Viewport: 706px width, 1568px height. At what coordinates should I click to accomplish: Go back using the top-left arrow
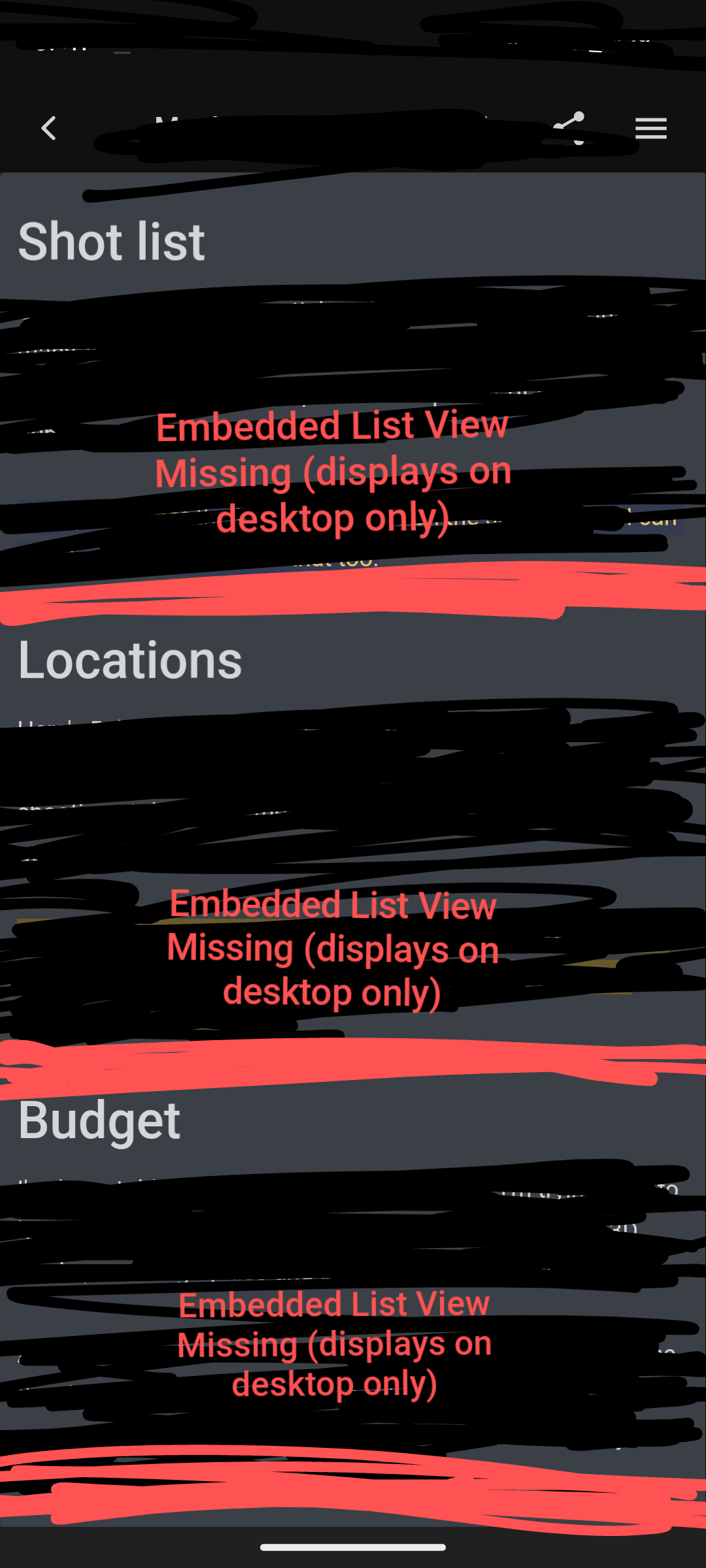click(49, 128)
